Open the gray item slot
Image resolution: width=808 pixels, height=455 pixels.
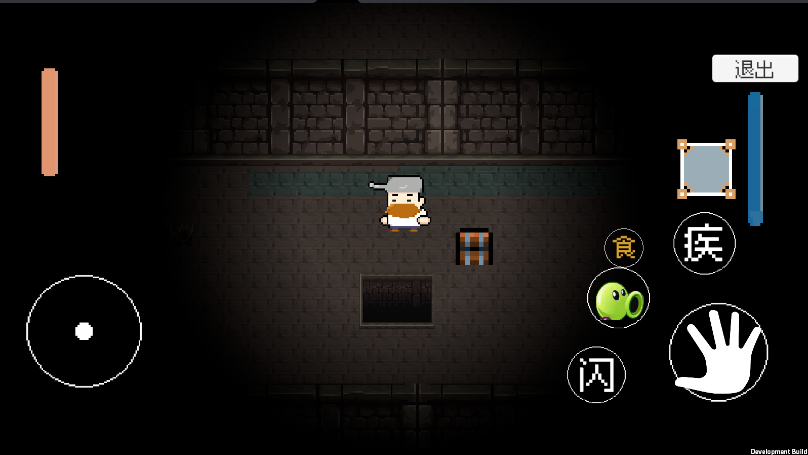click(x=706, y=169)
